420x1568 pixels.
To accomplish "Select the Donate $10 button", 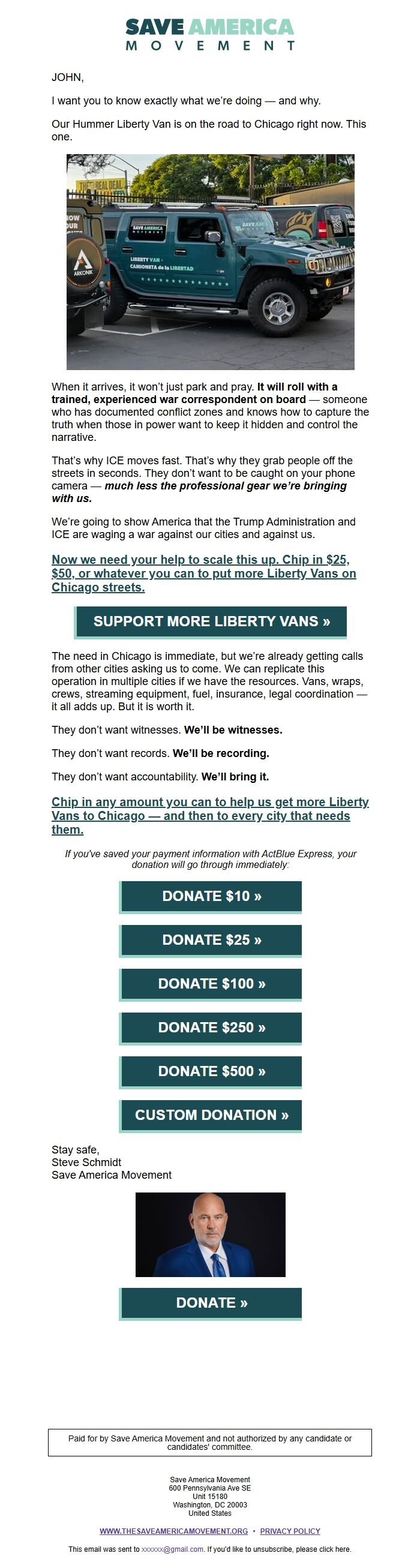I will [211, 896].
